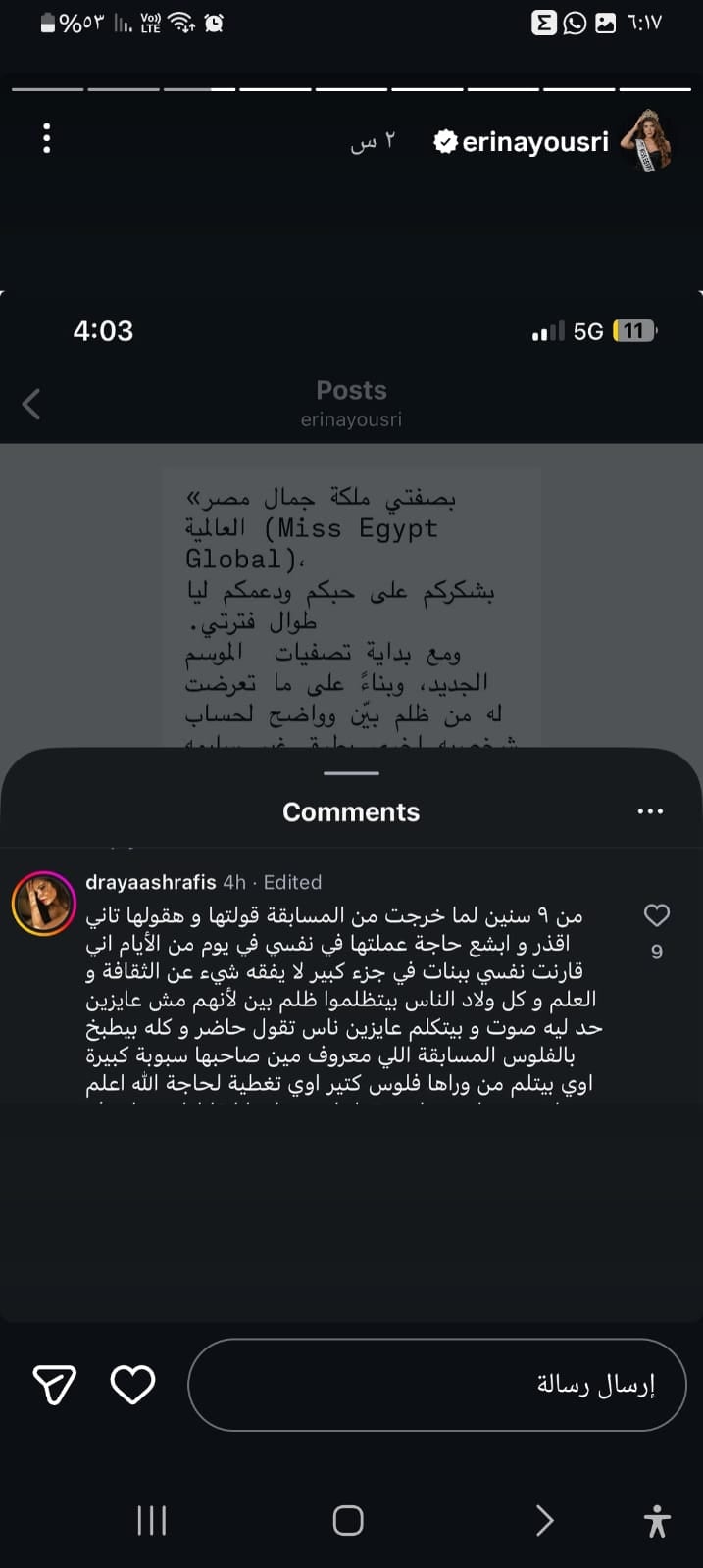Image resolution: width=703 pixels, height=1568 pixels.
Task: Tap the إرسال رسالة message field
Action: [436, 1385]
